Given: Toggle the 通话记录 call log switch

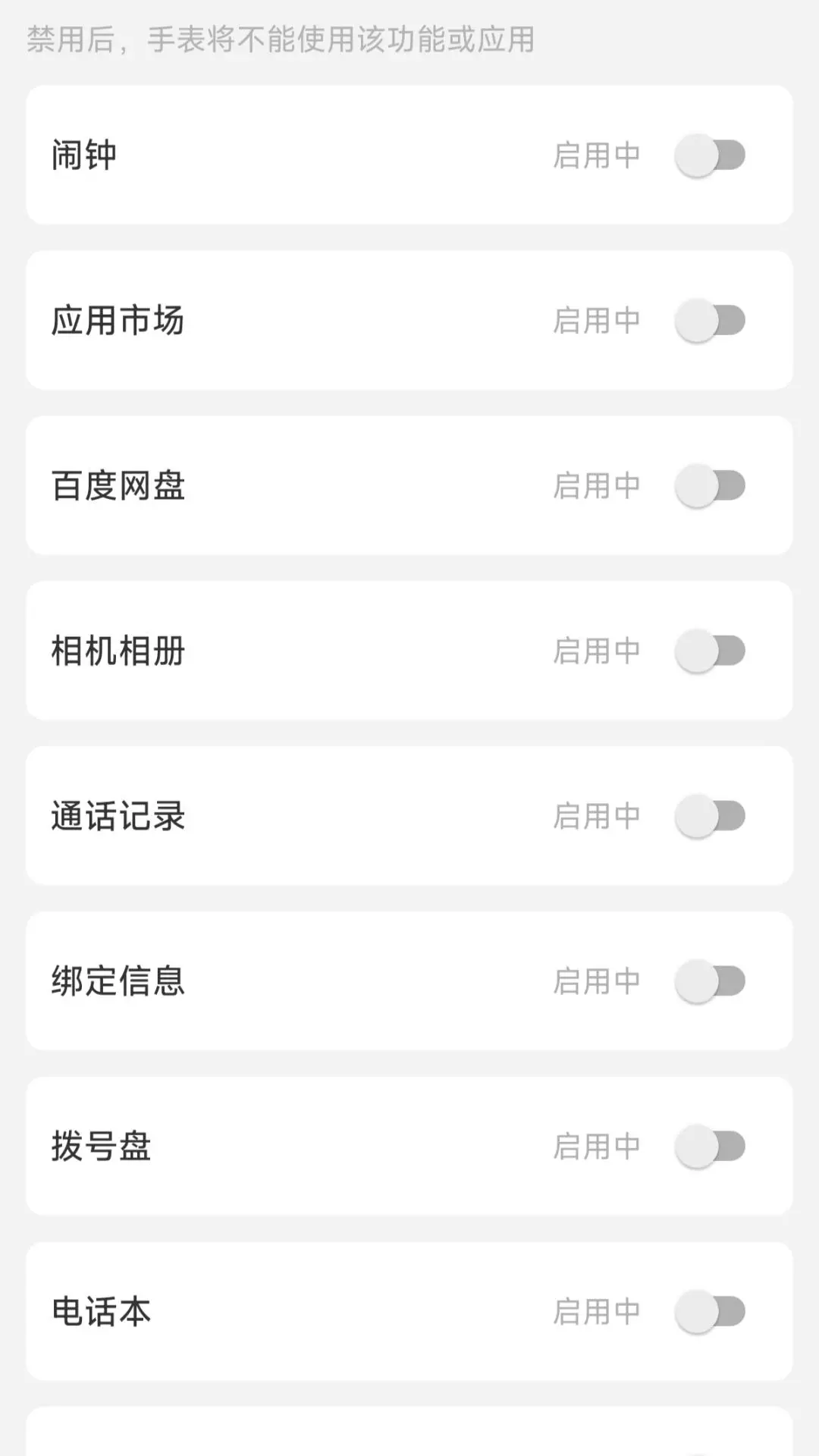Looking at the screenshot, I should [711, 815].
